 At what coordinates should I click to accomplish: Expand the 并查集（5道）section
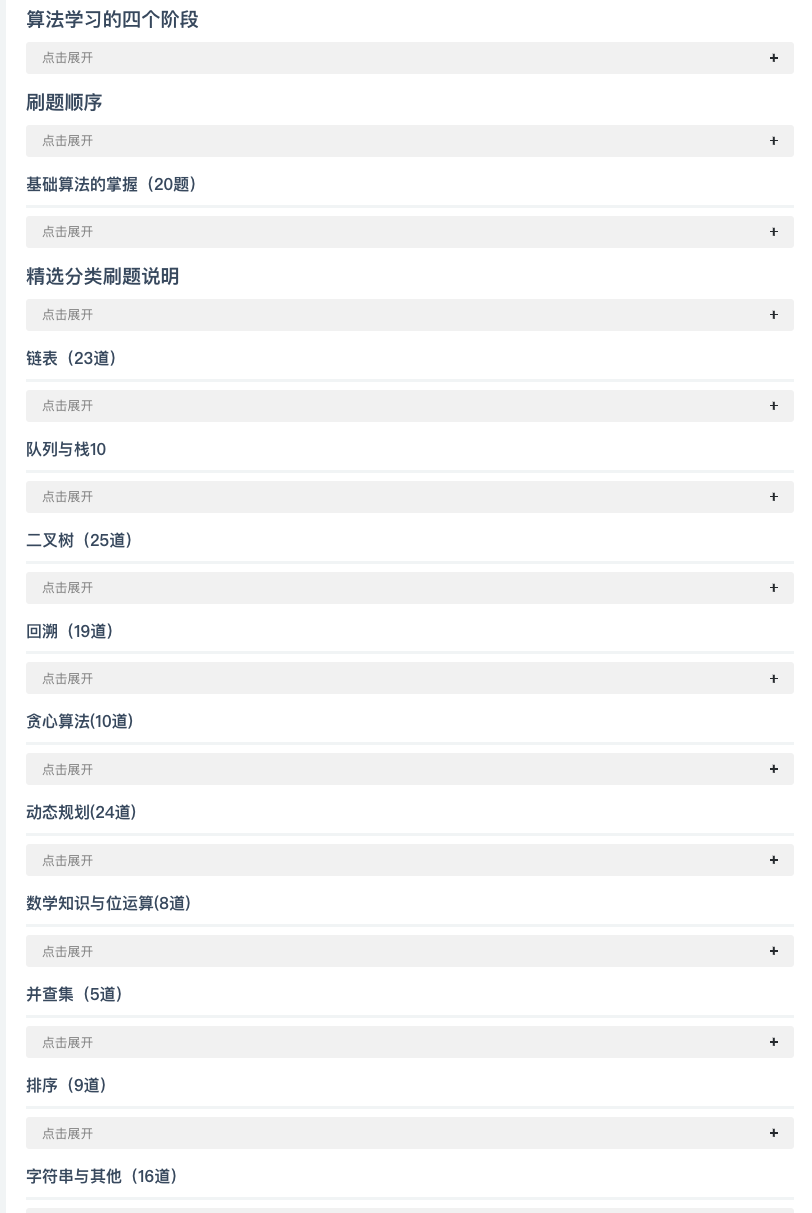pos(409,1042)
